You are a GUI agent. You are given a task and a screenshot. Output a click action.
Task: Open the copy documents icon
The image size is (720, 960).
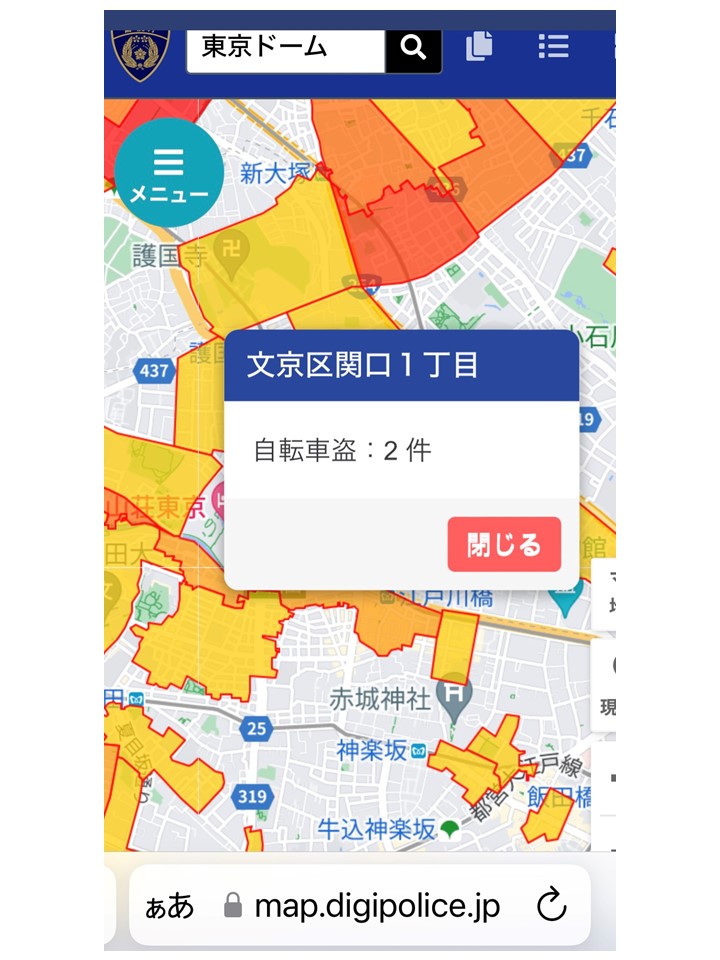point(480,46)
